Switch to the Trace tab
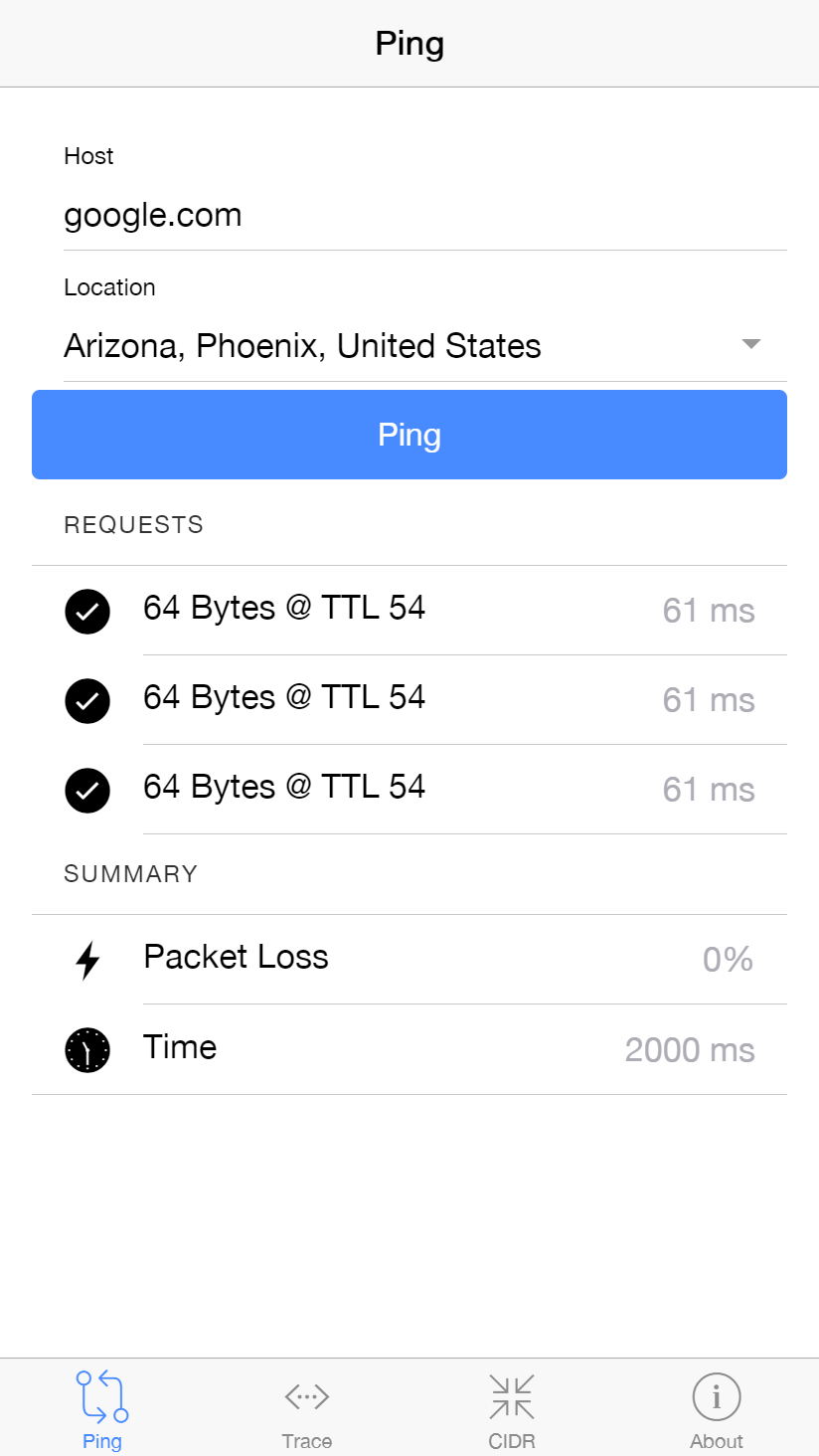The image size is (819, 1456). tap(307, 1410)
